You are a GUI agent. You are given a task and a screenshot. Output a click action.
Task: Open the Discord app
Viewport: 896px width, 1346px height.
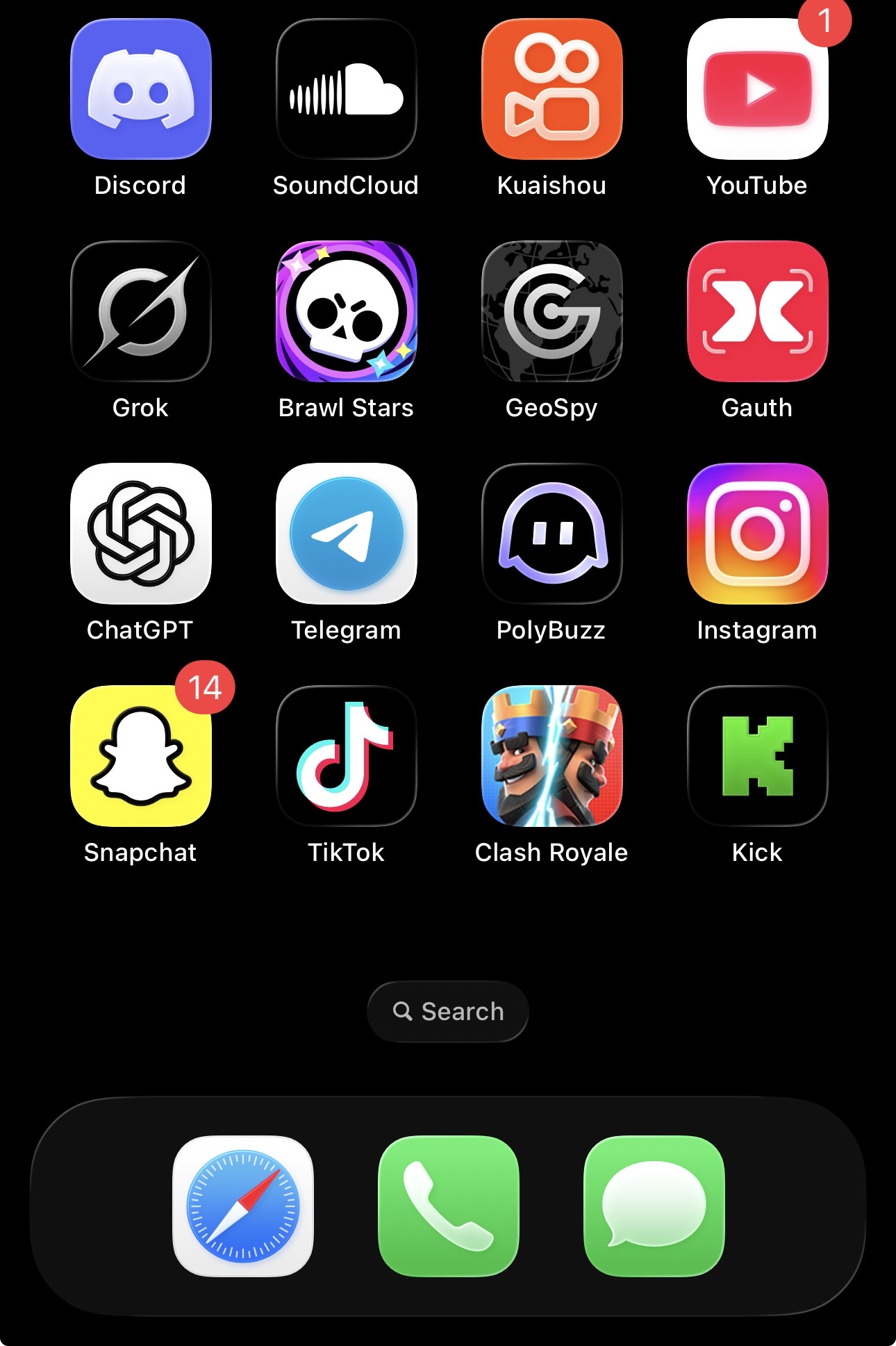[x=141, y=89]
